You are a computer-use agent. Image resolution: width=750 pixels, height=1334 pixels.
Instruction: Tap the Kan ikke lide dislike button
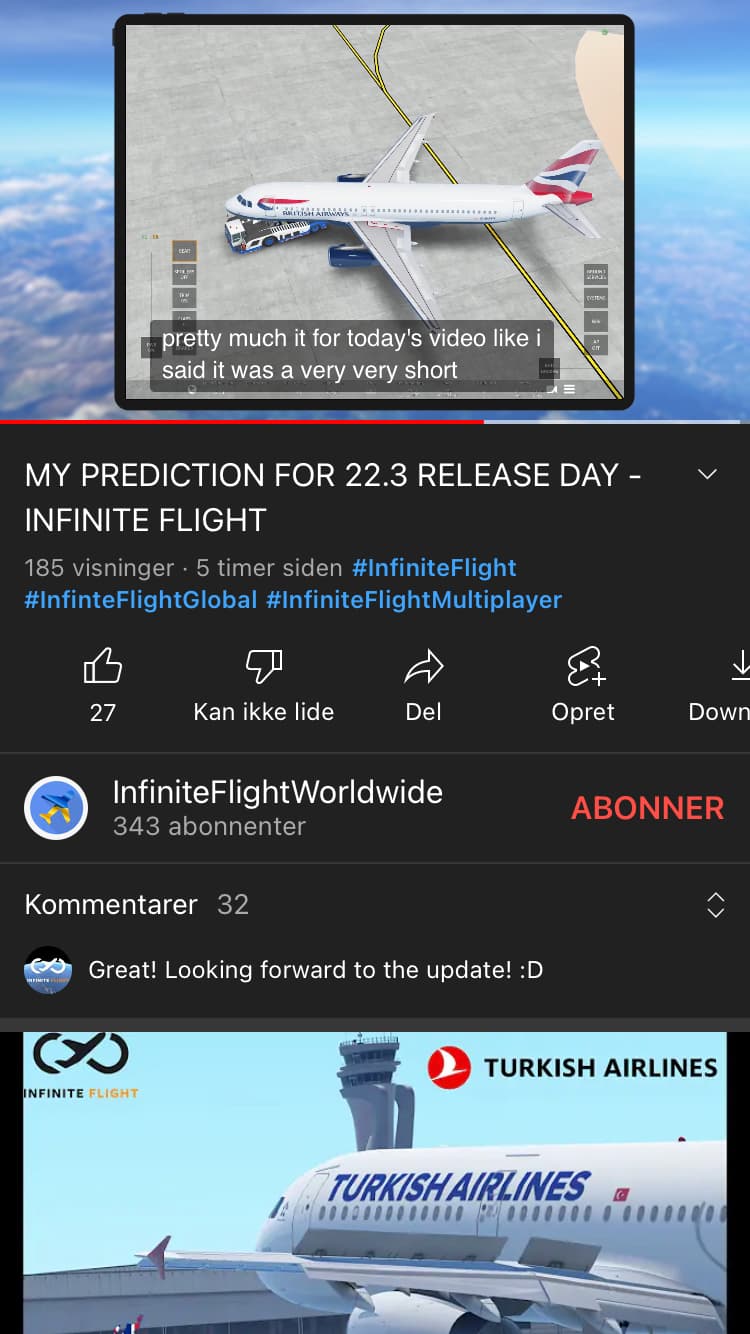click(264, 683)
